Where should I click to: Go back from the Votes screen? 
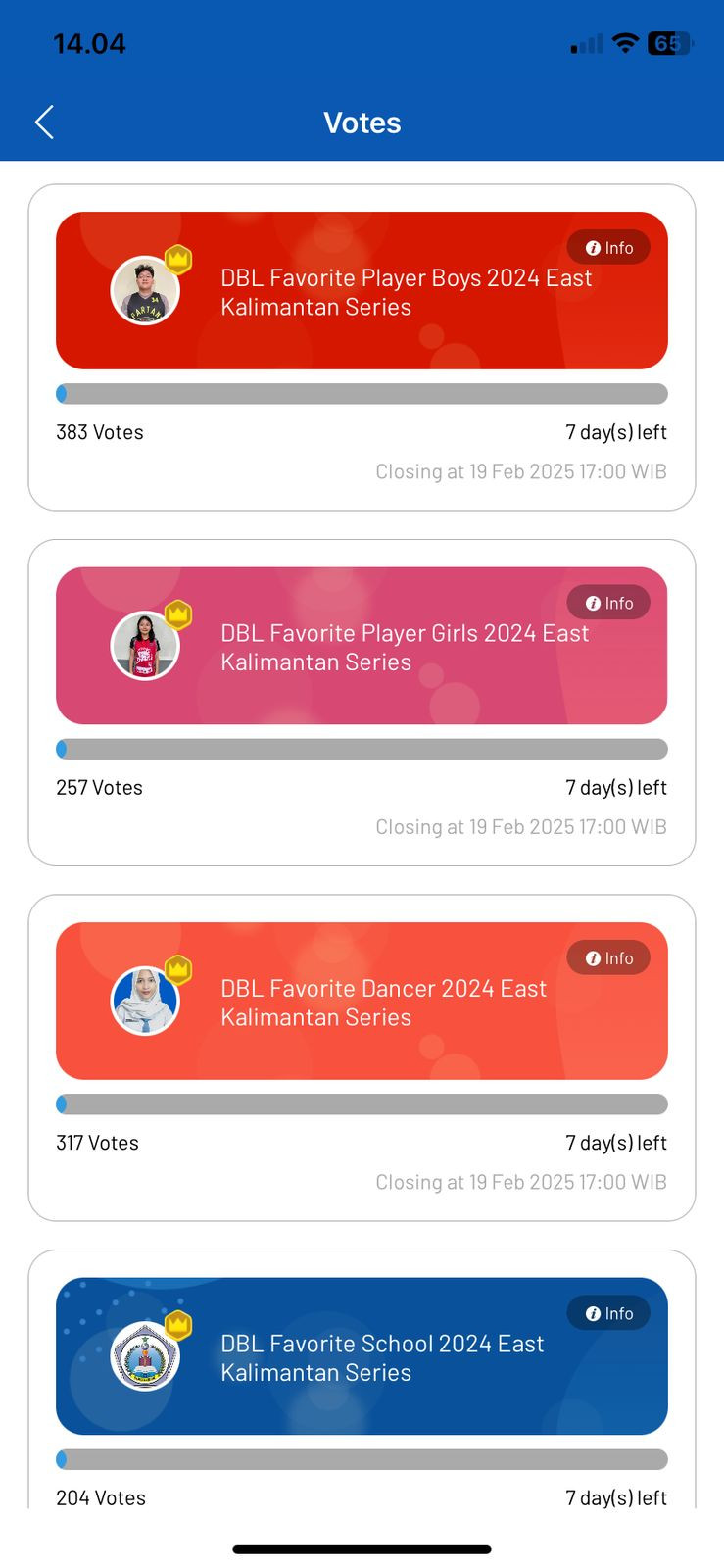(44, 122)
